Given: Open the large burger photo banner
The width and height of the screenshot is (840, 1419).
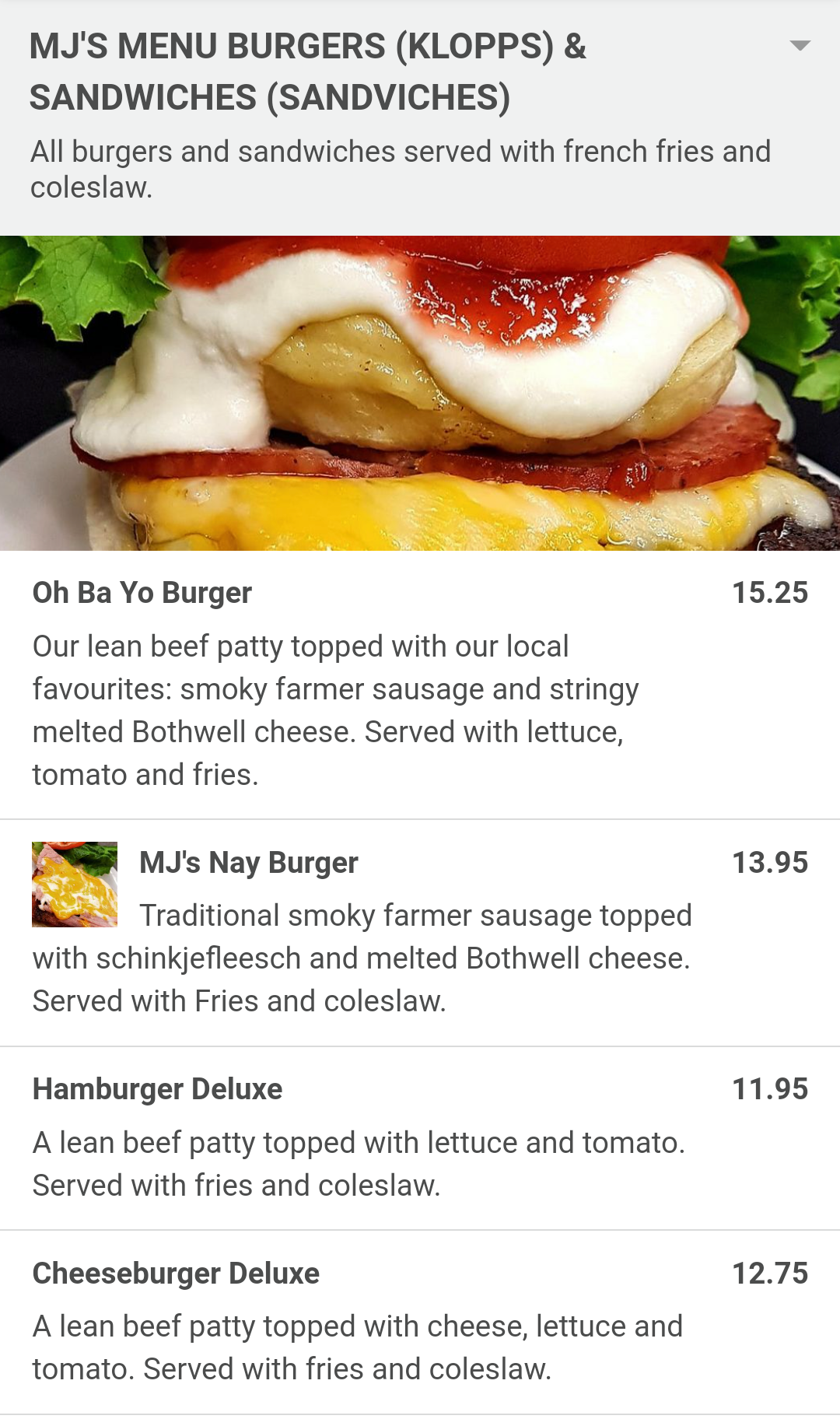Looking at the screenshot, I should coord(420,393).
